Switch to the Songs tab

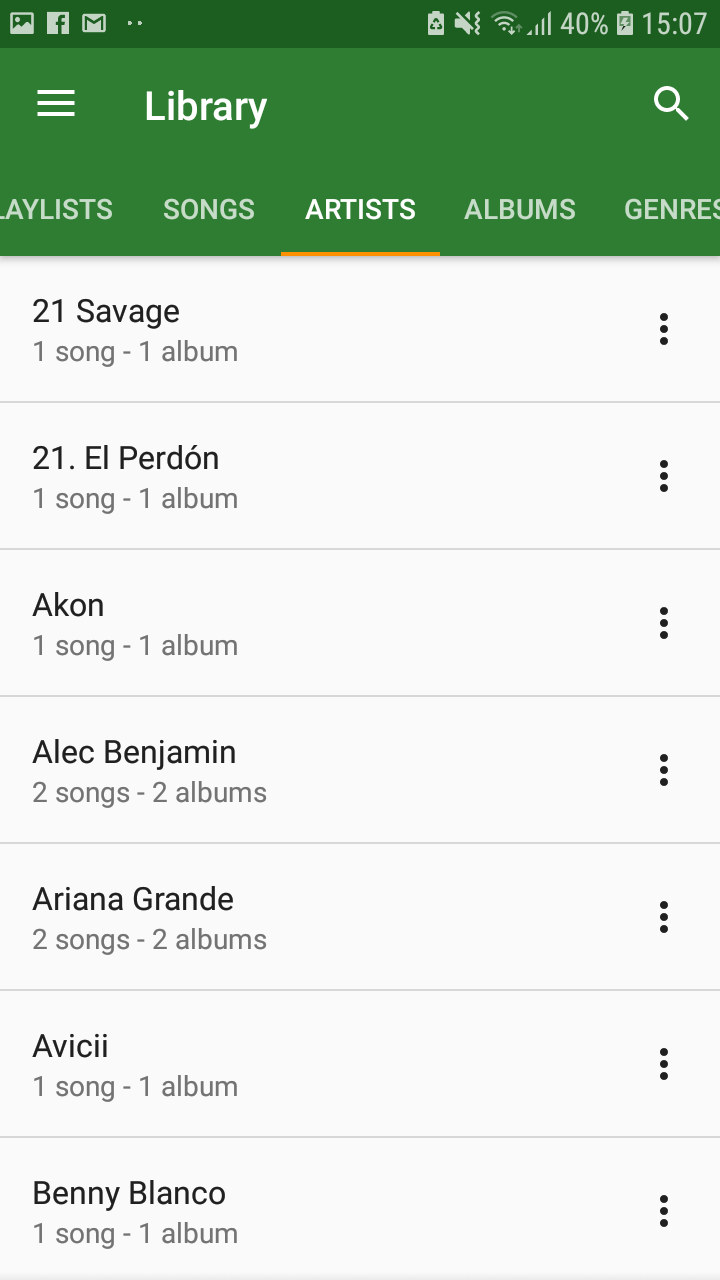209,209
